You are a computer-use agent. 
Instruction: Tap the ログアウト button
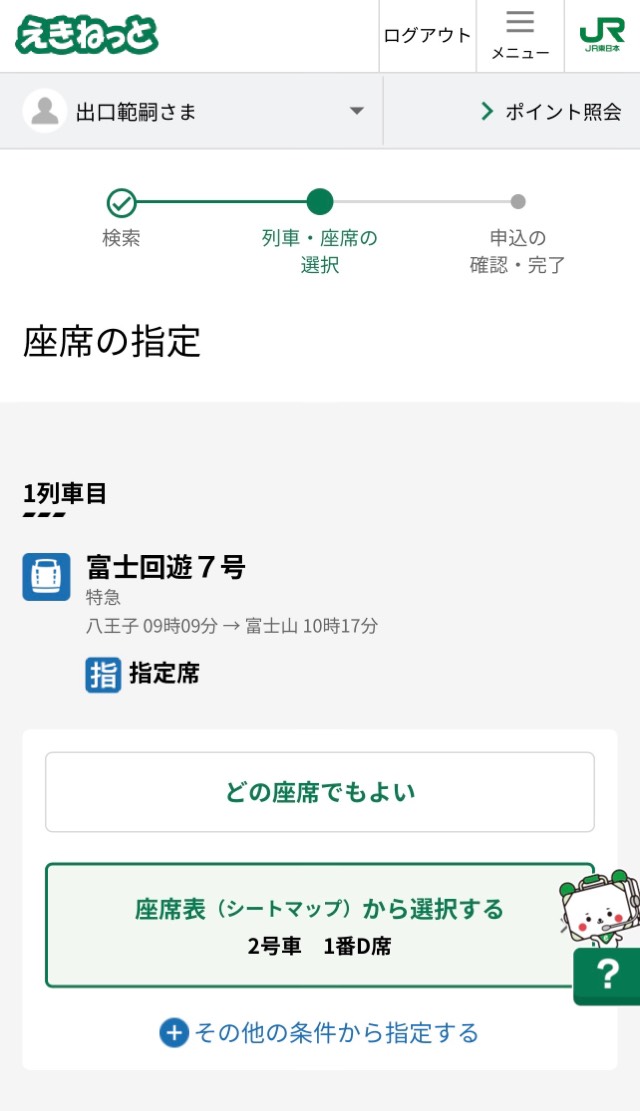pyautogui.click(x=427, y=36)
